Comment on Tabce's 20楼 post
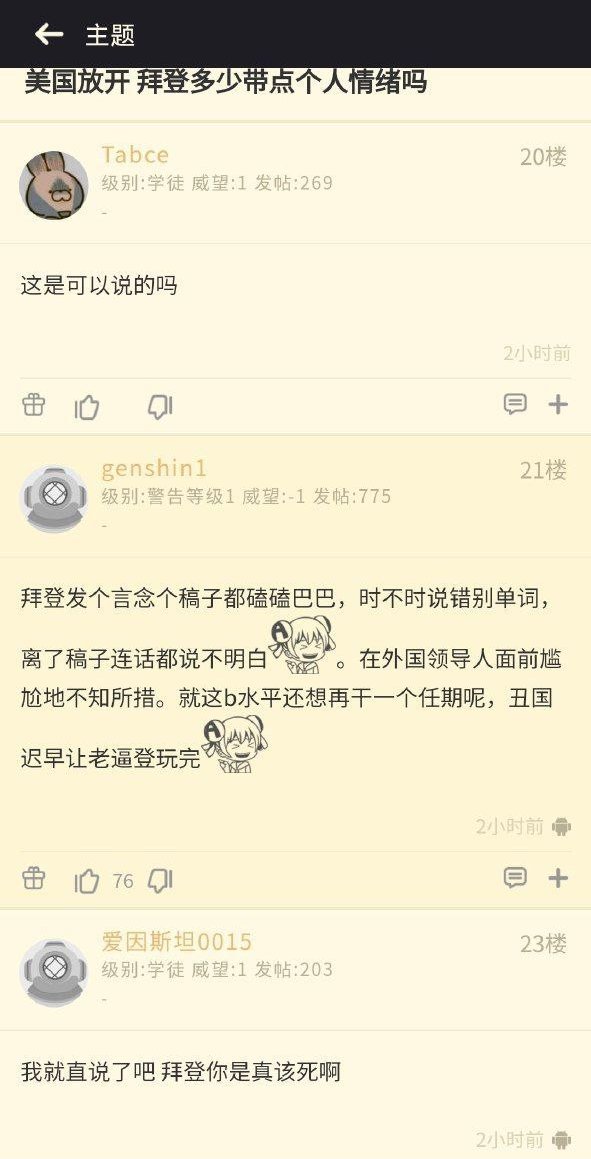Viewport: 591px width, 1159px height. point(515,404)
